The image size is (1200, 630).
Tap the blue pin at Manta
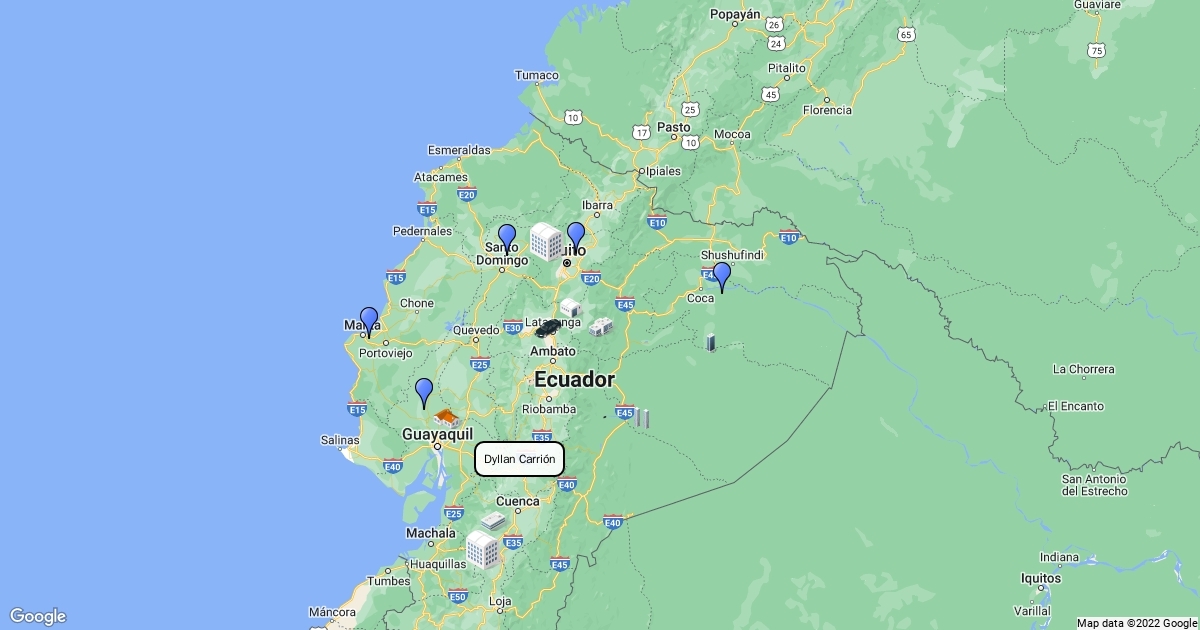click(x=369, y=320)
